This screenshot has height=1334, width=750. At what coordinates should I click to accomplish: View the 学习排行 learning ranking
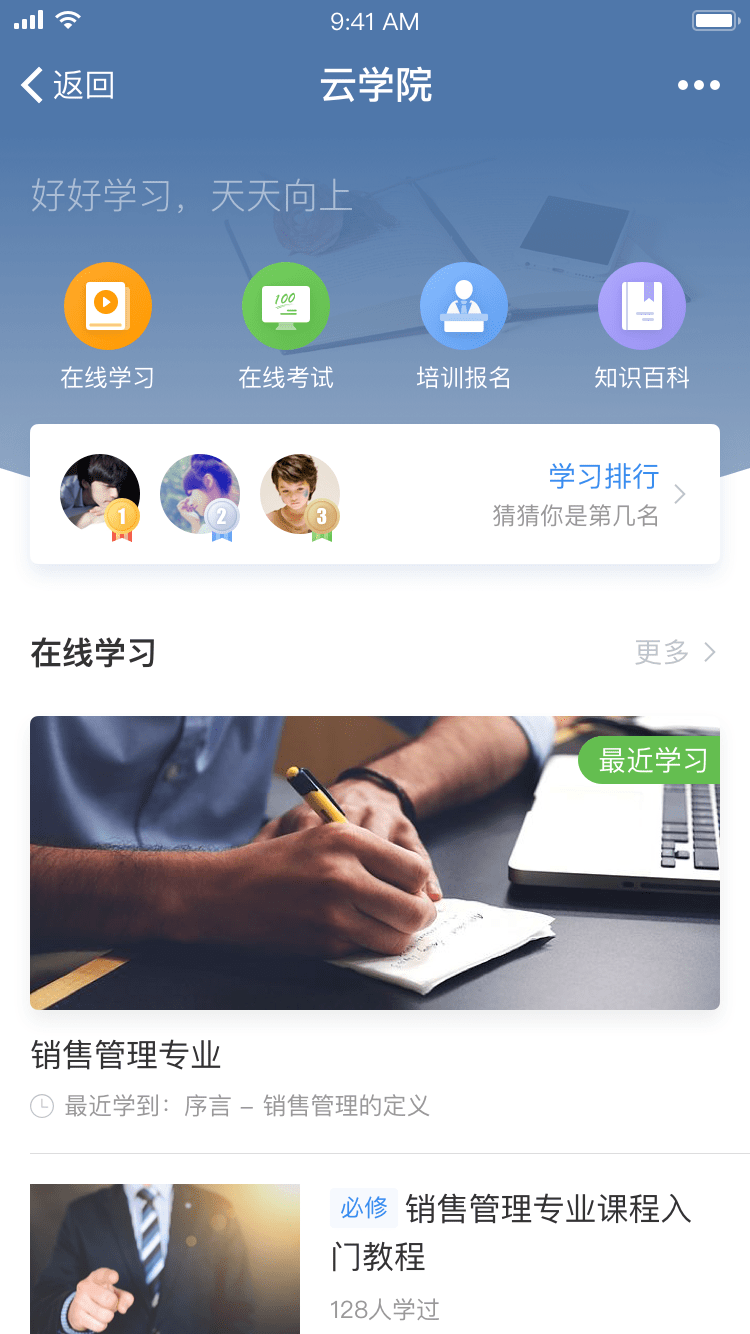(603, 494)
